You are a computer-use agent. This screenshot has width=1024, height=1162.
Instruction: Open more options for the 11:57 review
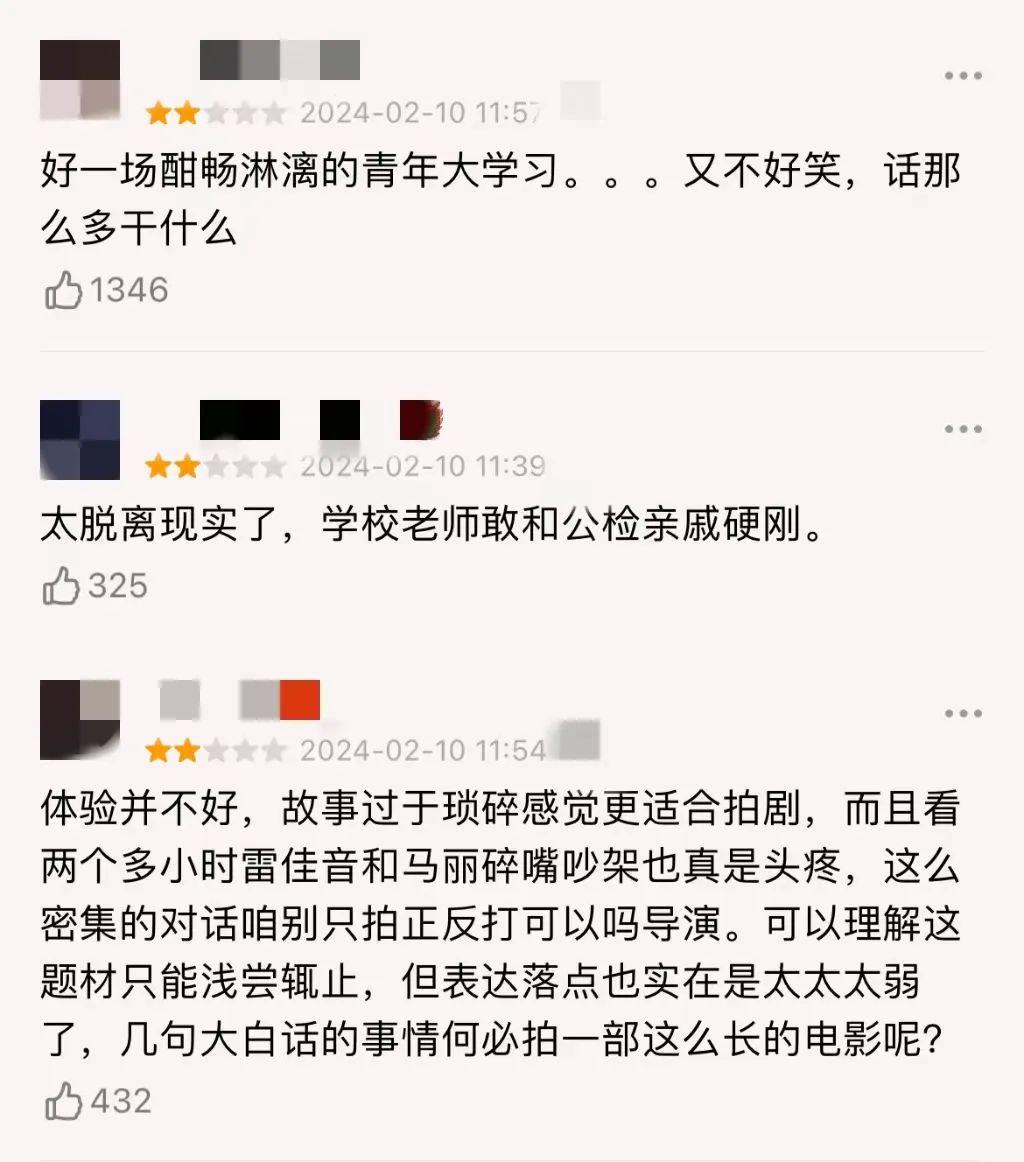(963, 77)
